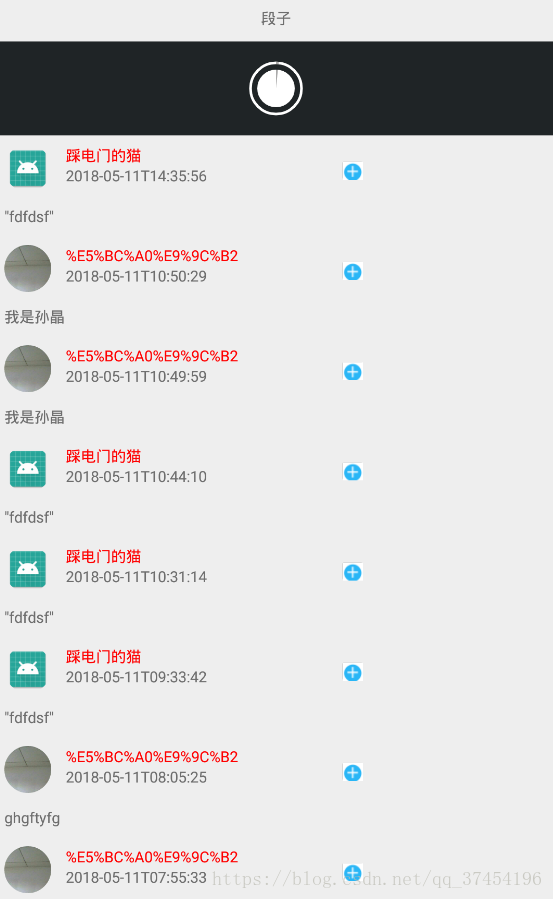553x899 pixels.
Task: Tap the plus icon on the 09:33:42 post
Action: coord(352,673)
